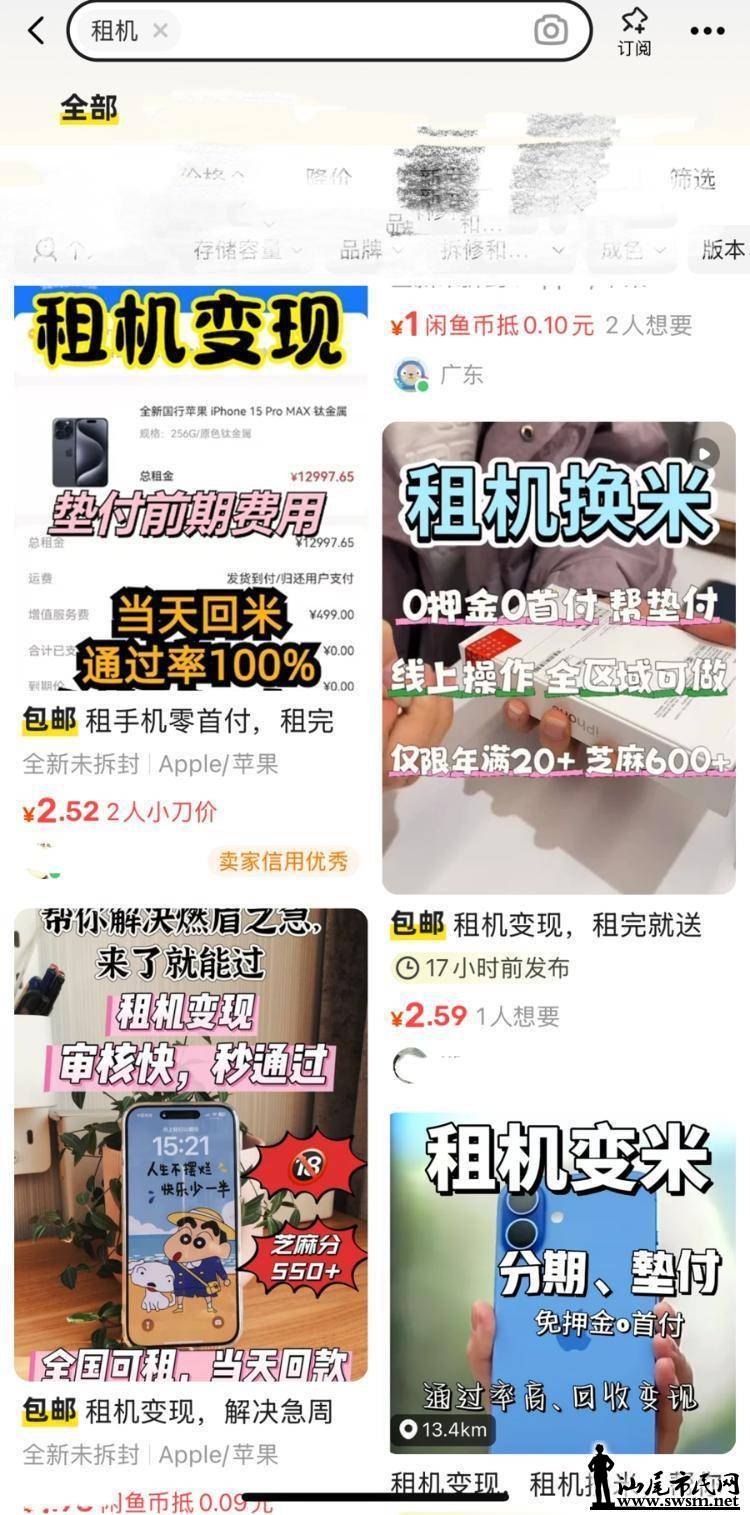
Task: Open the 租机换米 video listing
Action: point(558,657)
